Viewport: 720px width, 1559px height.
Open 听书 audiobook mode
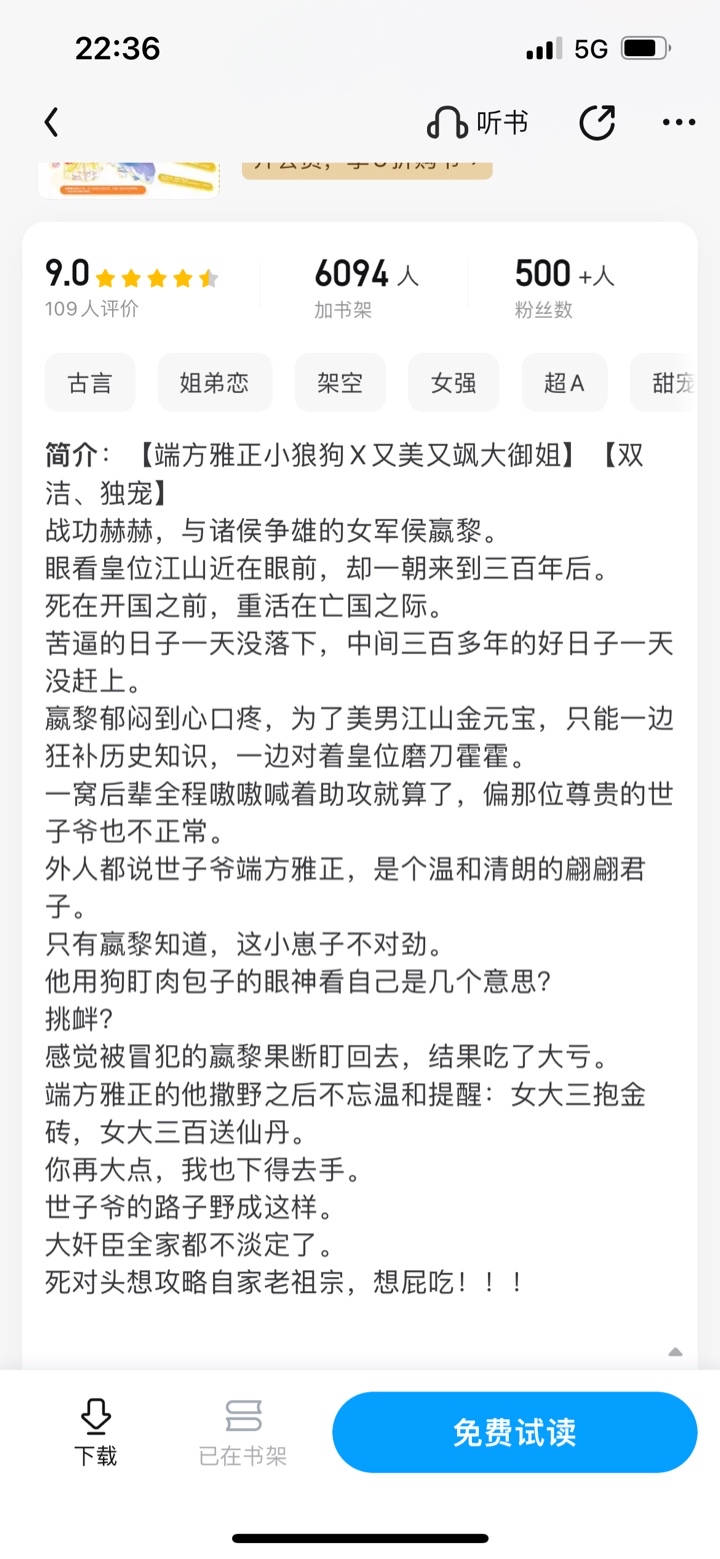tap(477, 123)
